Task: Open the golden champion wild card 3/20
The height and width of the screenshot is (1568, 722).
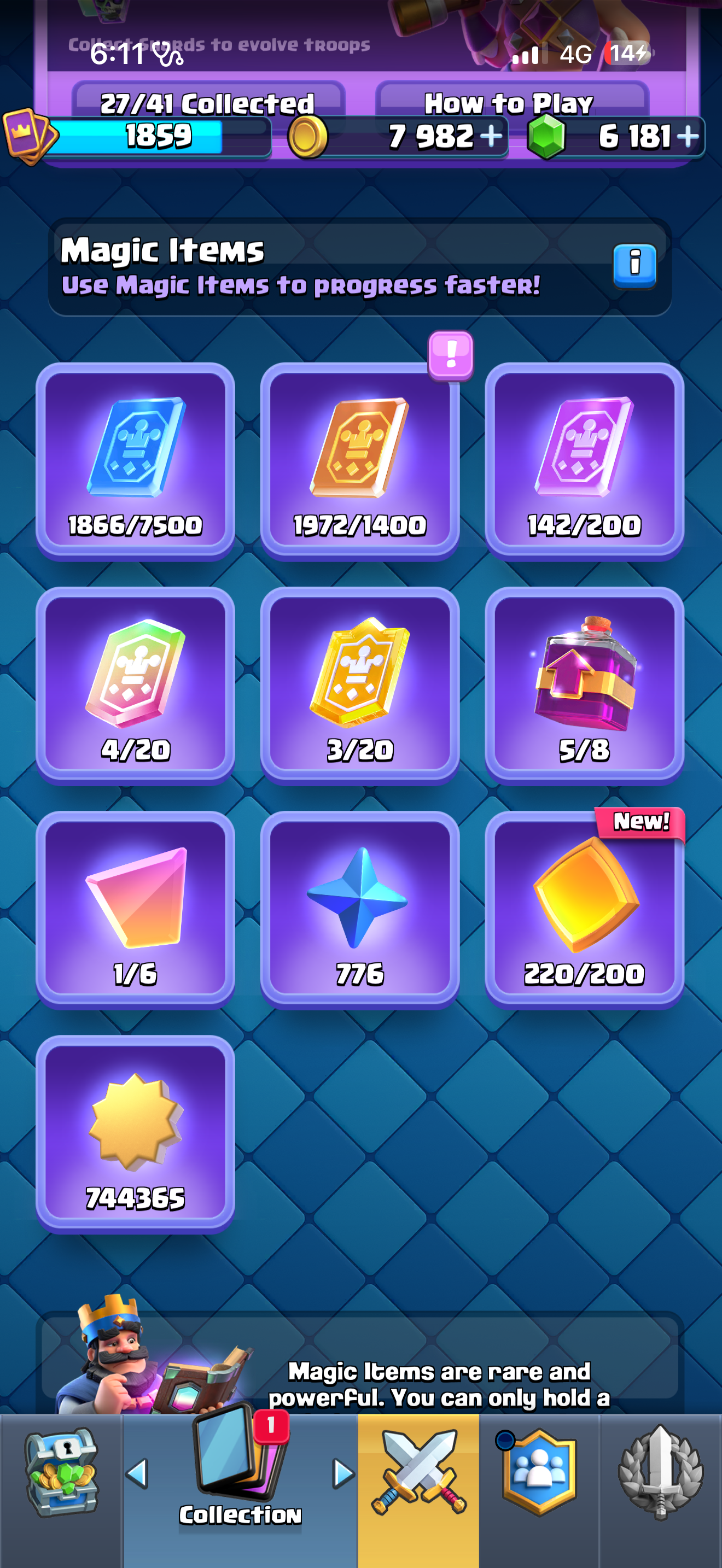Action: 360,686
